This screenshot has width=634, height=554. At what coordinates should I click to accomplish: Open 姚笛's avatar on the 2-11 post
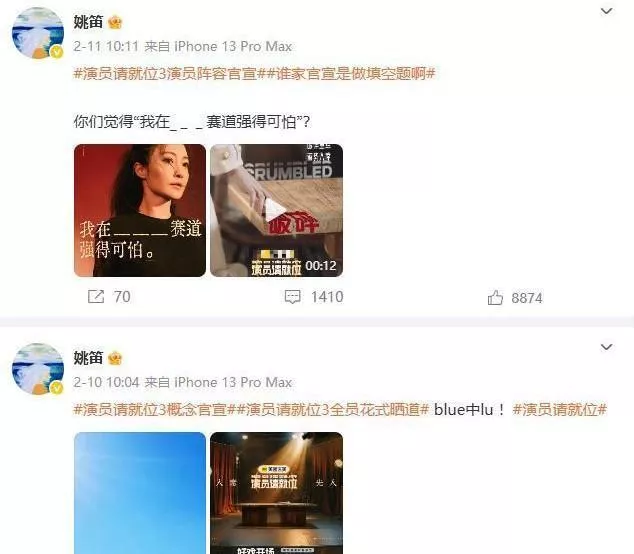pyautogui.click(x=37, y=33)
